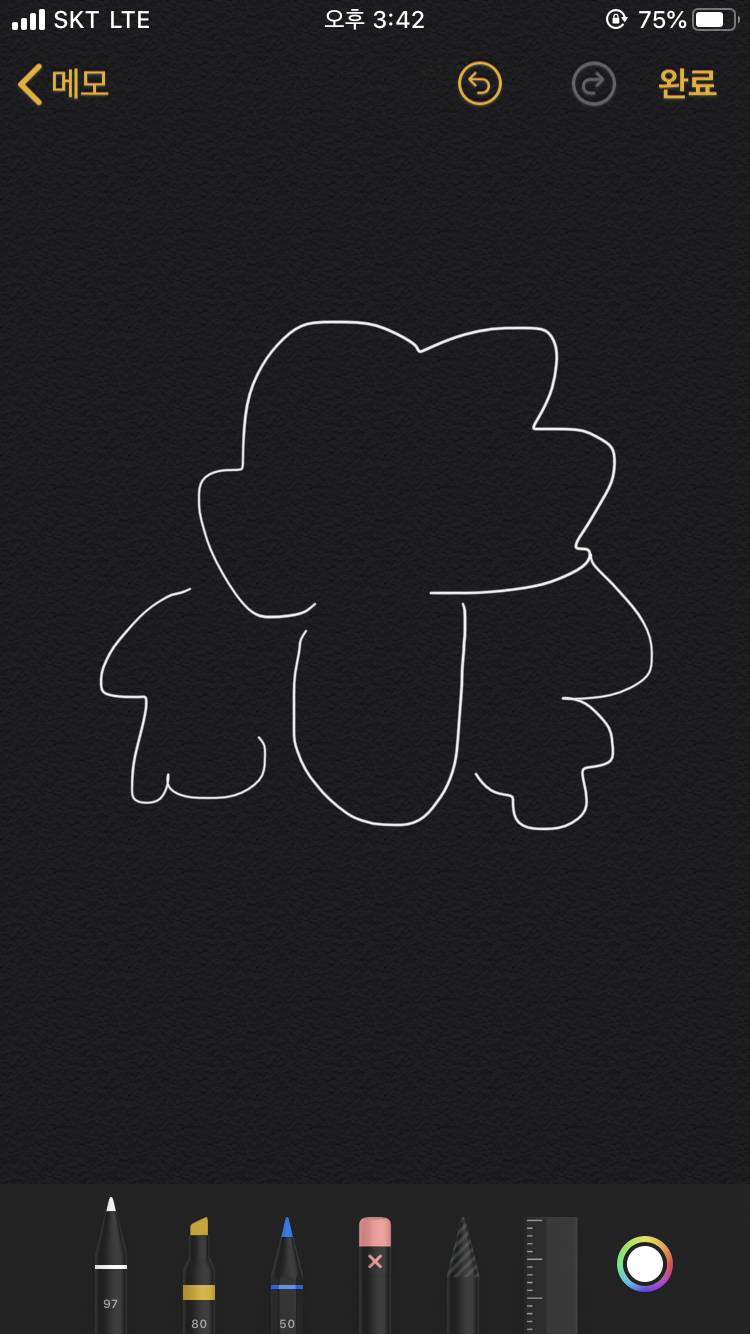Screen dimensions: 750x1334
Task: Tap 완료 to finish drawing
Action: (687, 84)
